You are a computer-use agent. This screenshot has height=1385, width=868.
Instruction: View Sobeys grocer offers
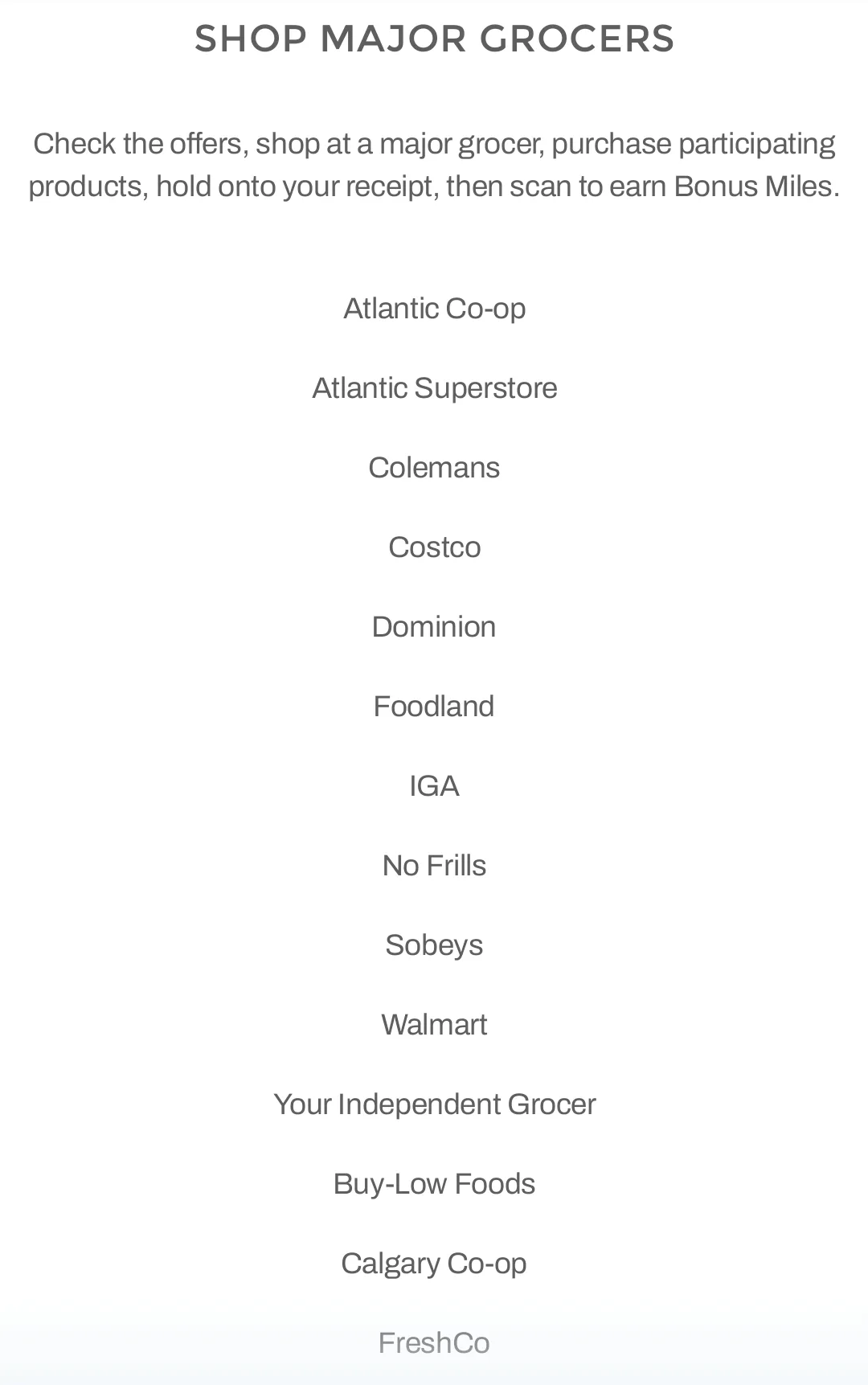pyautogui.click(x=434, y=945)
